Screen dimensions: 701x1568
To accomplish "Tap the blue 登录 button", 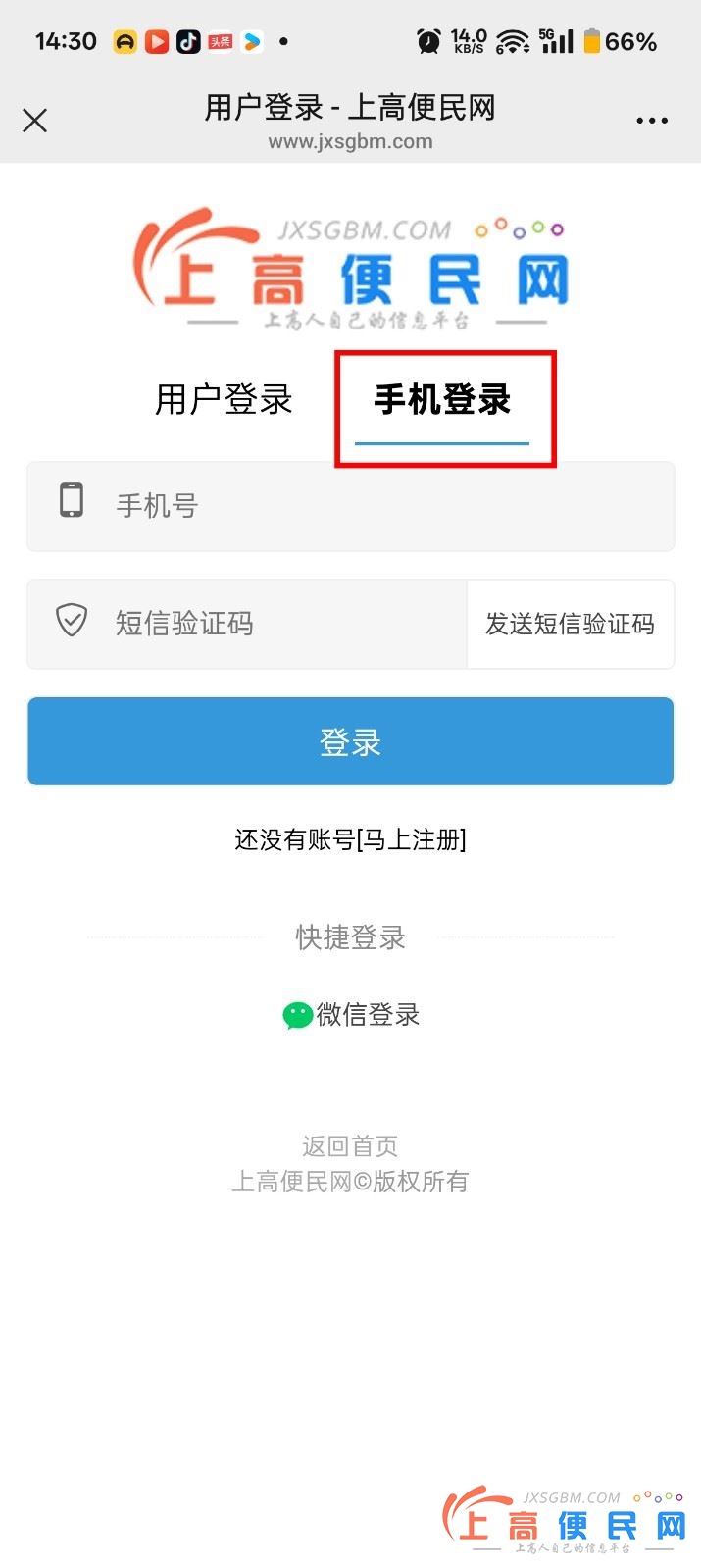I will click(x=350, y=741).
